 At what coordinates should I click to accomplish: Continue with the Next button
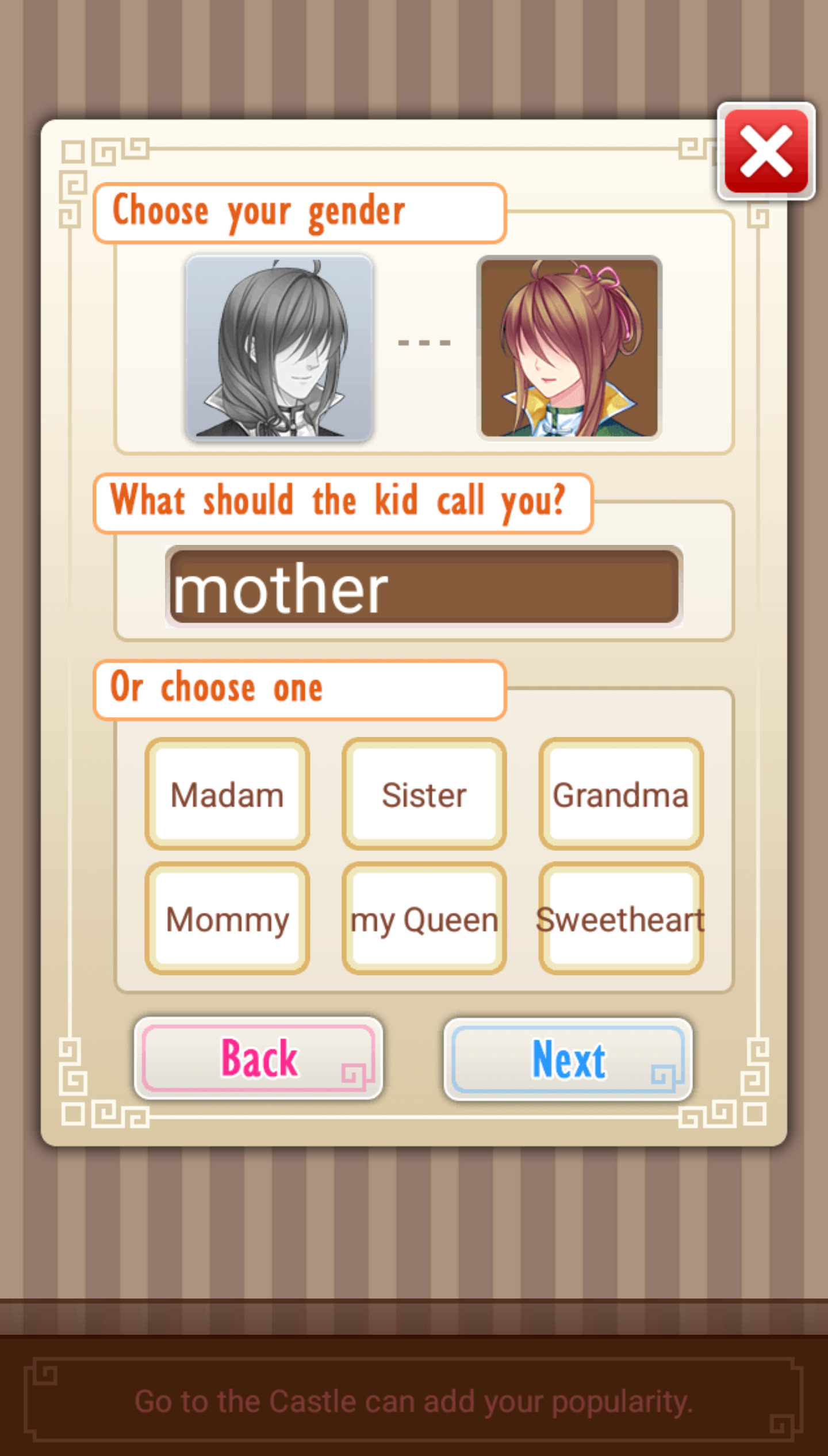568,1059
